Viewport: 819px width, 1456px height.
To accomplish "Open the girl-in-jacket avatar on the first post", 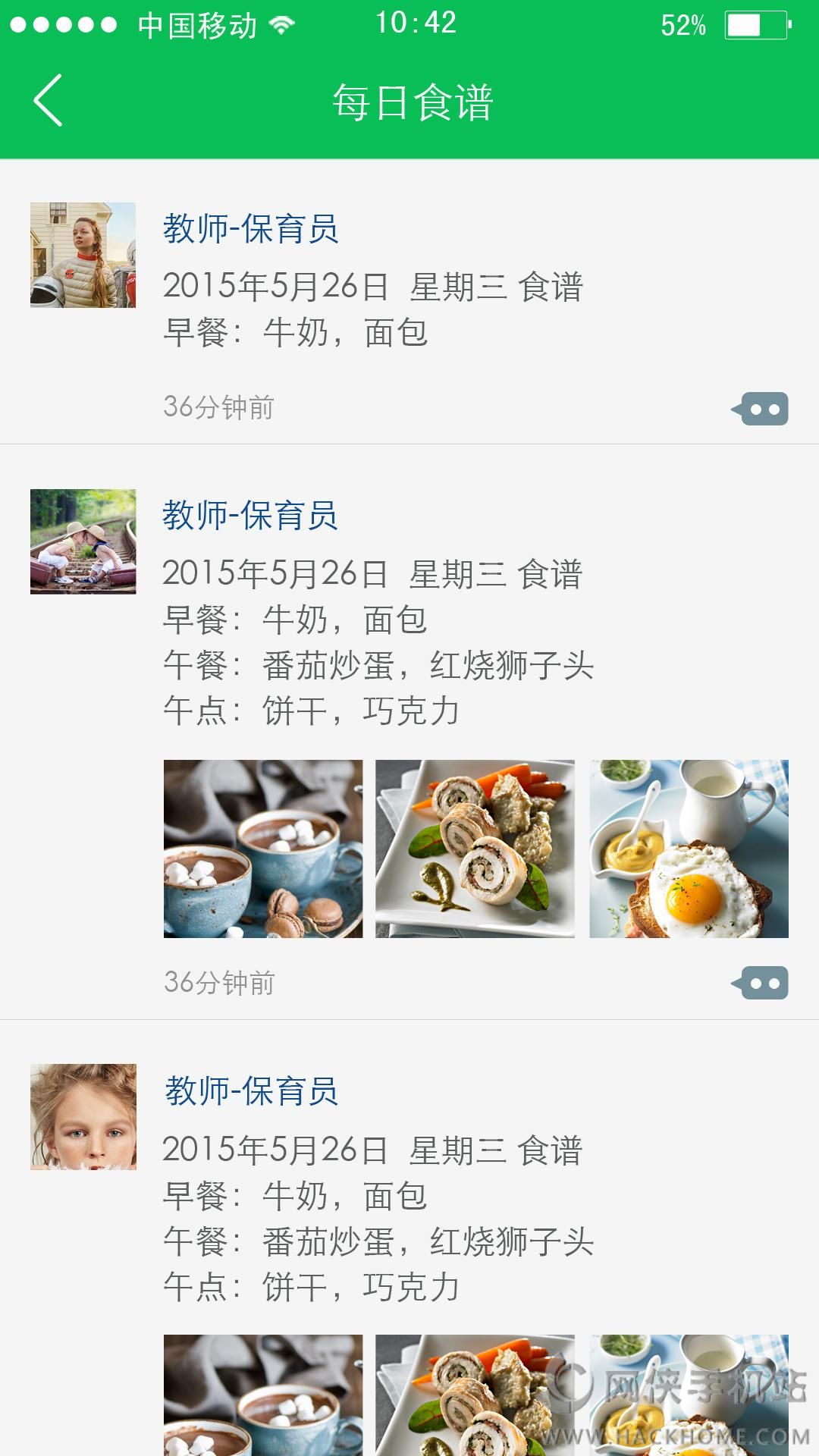I will (x=83, y=255).
